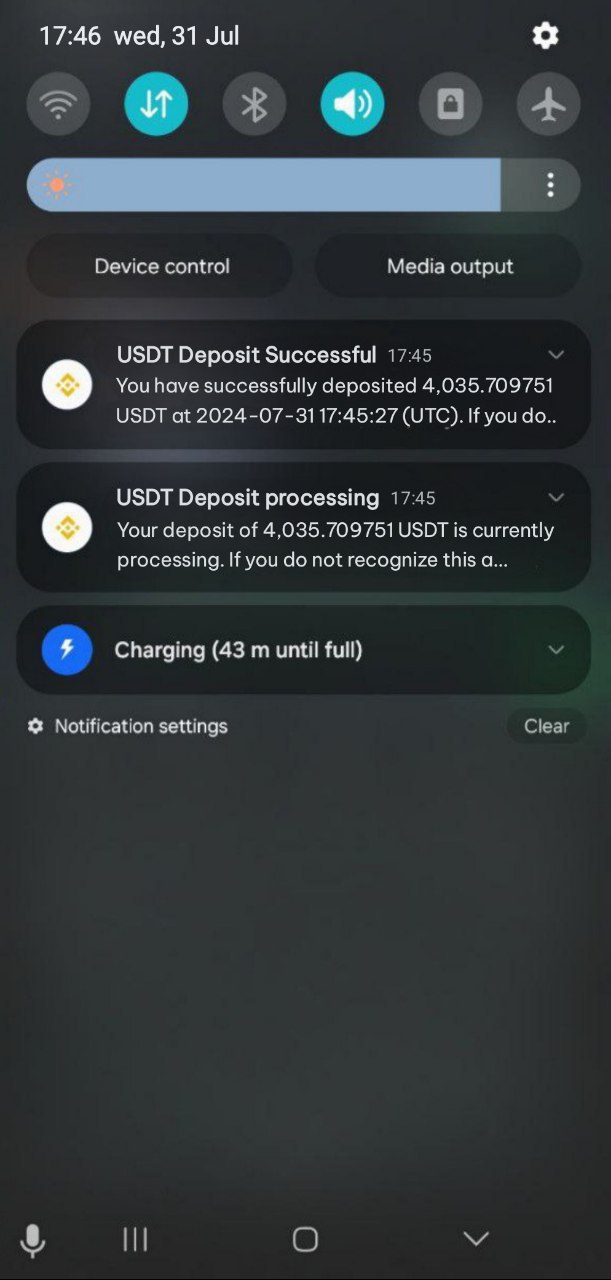This screenshot has height=1280, width=611.
Task: Mute the sound quick toggle
Action: pyautogui.click(x=352, y=104)
